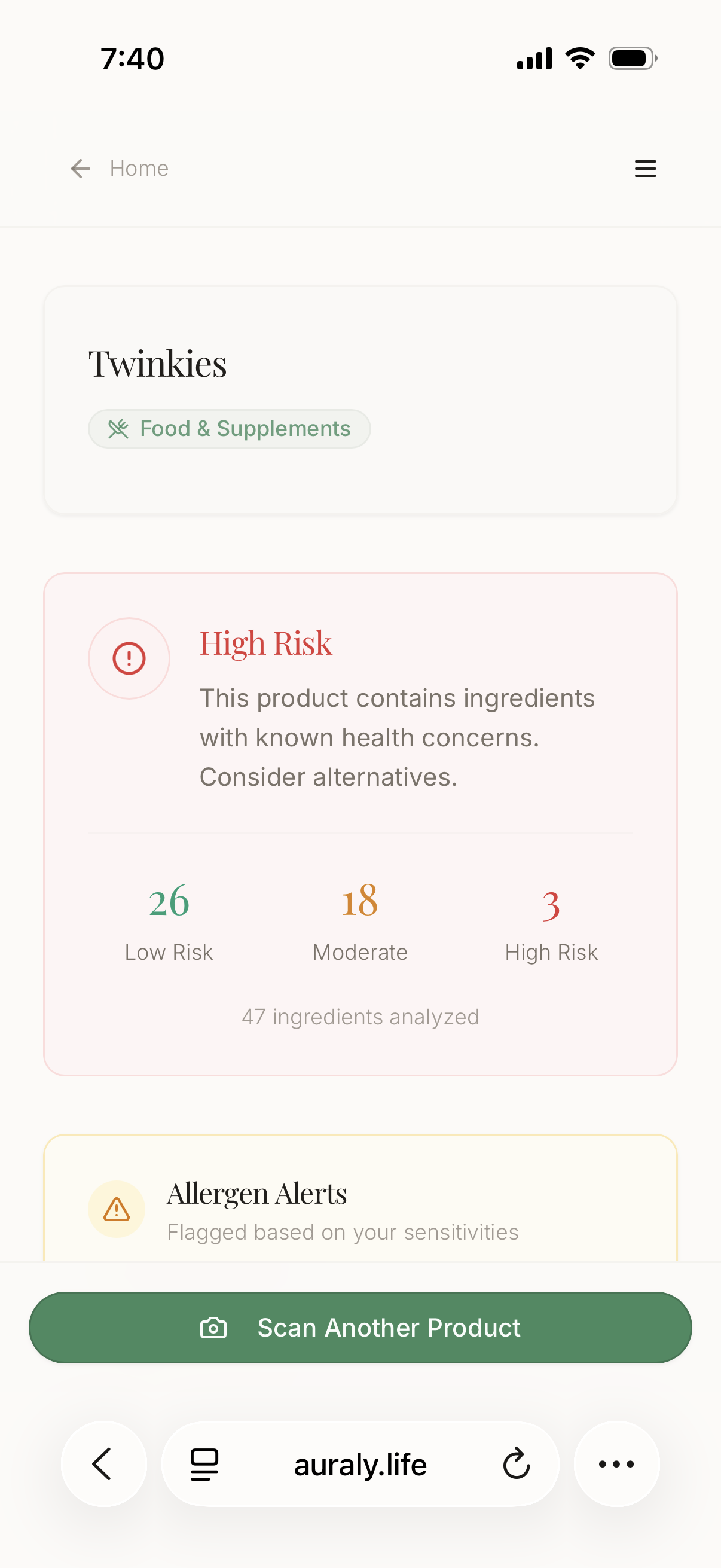The height and width of the screenshot is (1568, 721).
Task: Open the browser's more options menu
Action: point(616,1463)
